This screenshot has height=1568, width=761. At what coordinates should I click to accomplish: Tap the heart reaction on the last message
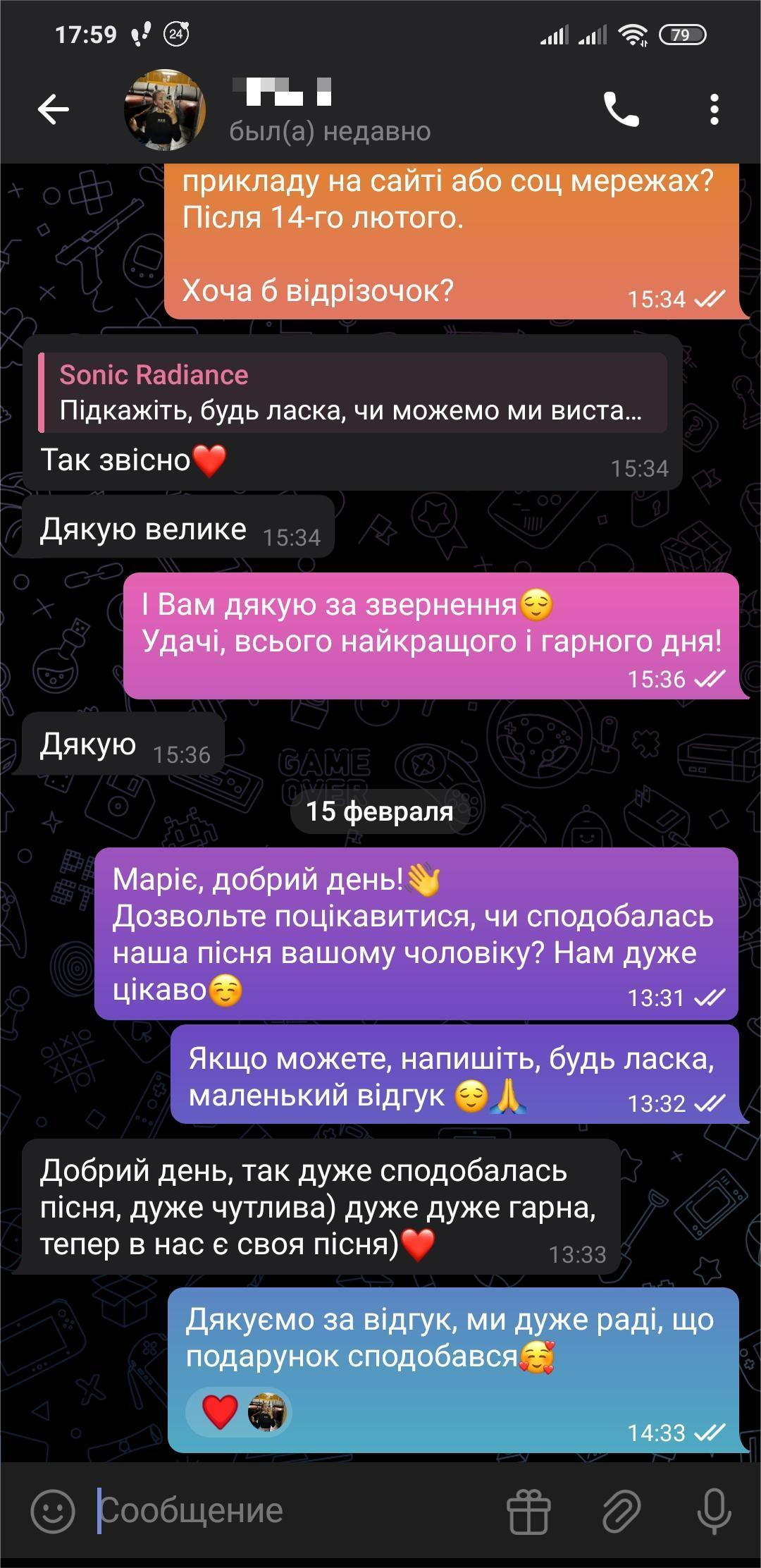221,1412
